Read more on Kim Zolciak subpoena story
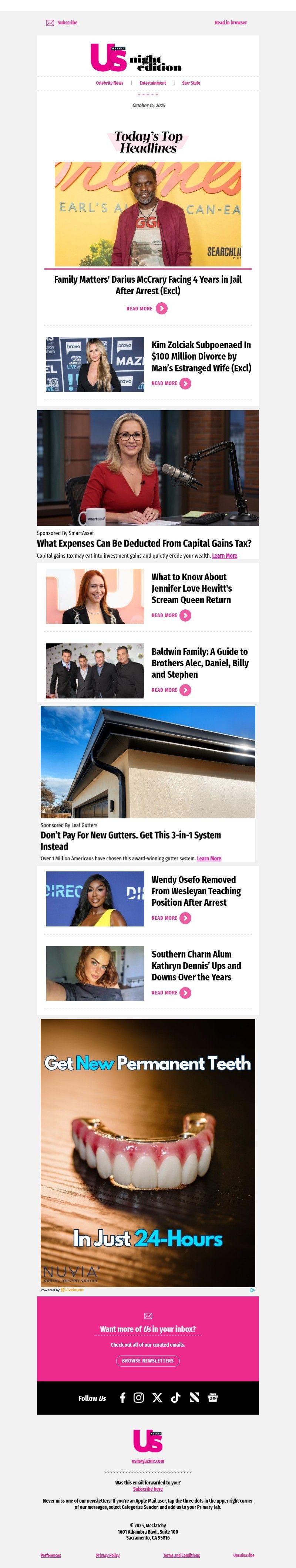296x1568 pixels. coord(171,384)
